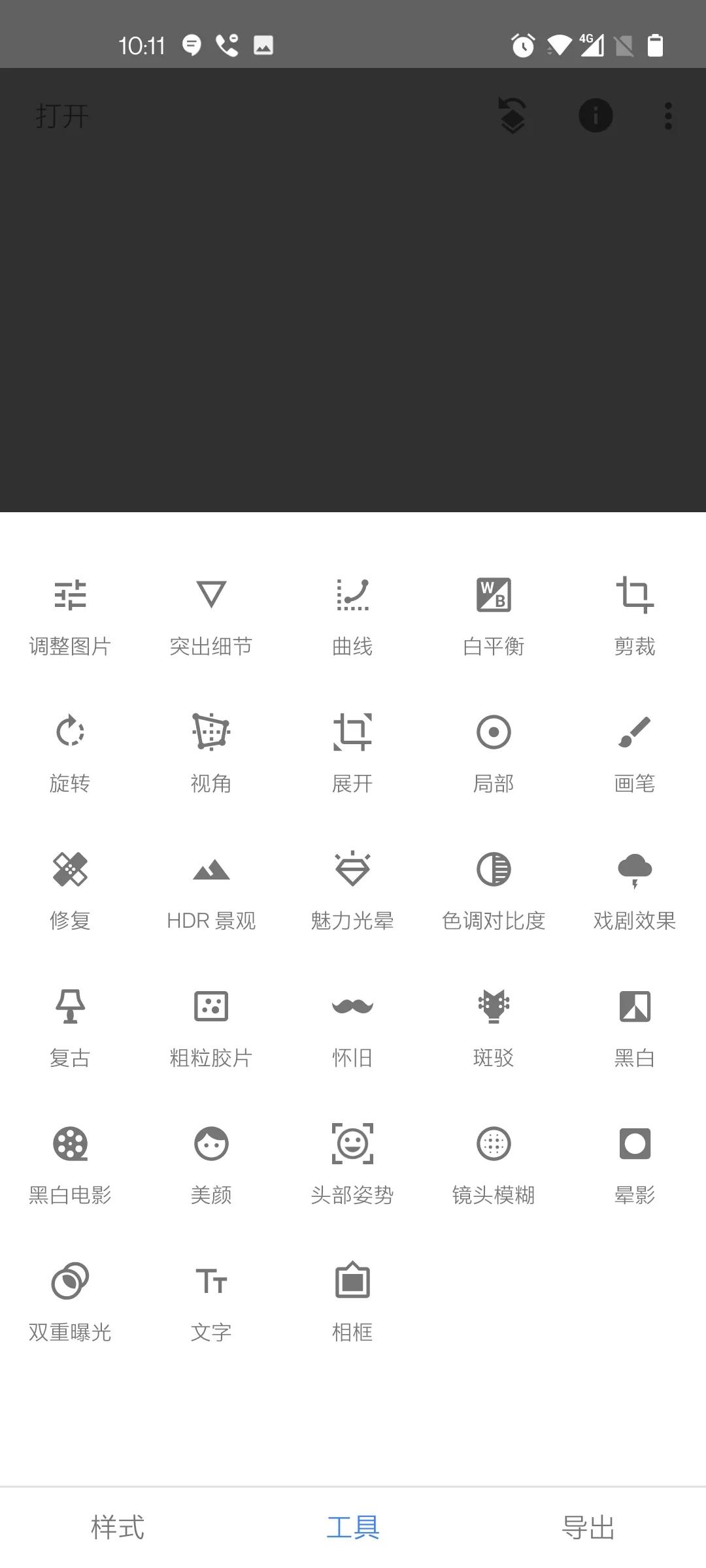706x1568 pixels.
Task: Select the 曲线 (Curves) tool
Action: [352, 614]
